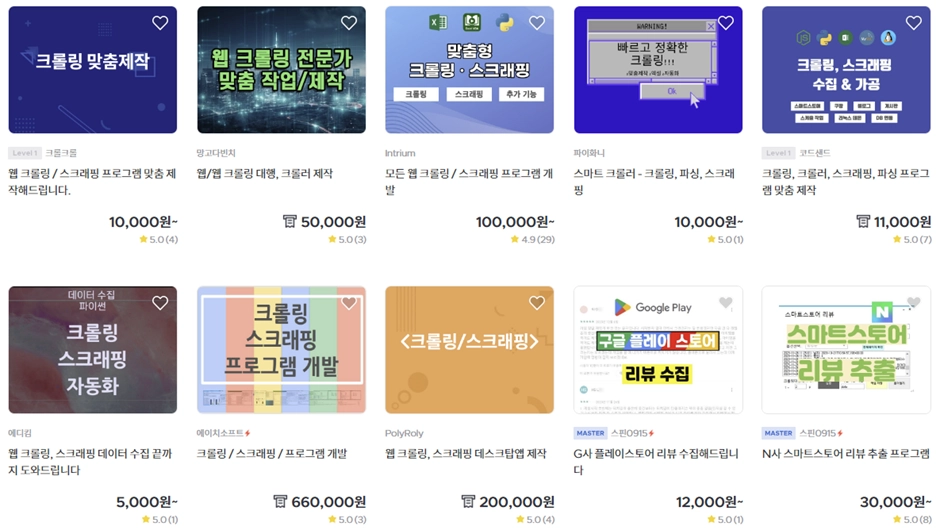The height and width of the screenshot is (530, 940).
Task: Favorite the 크롤링 맞춤제작 service
Action: pyautogui.click(x=160, y=22)
